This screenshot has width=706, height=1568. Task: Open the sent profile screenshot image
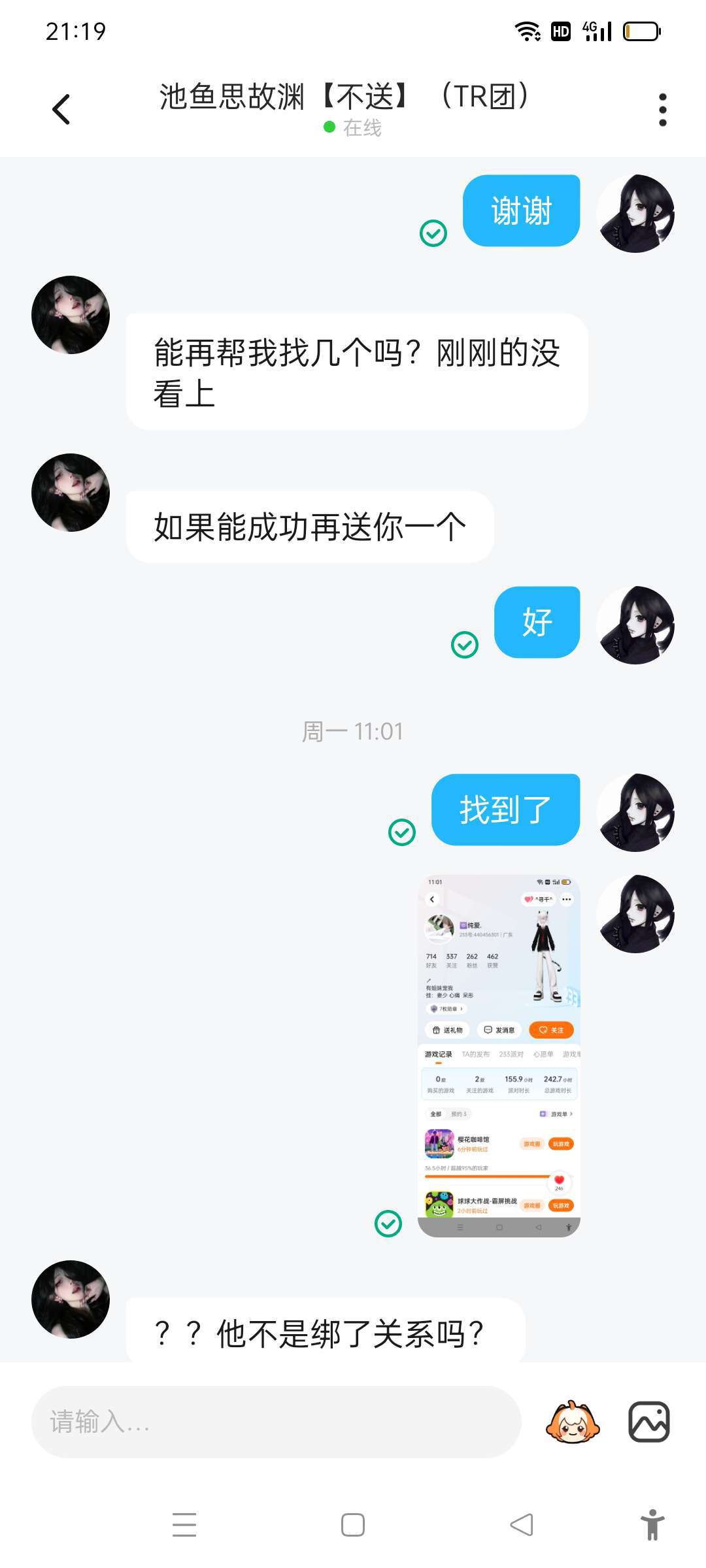pyautogui.click(x=499, y=1056)
